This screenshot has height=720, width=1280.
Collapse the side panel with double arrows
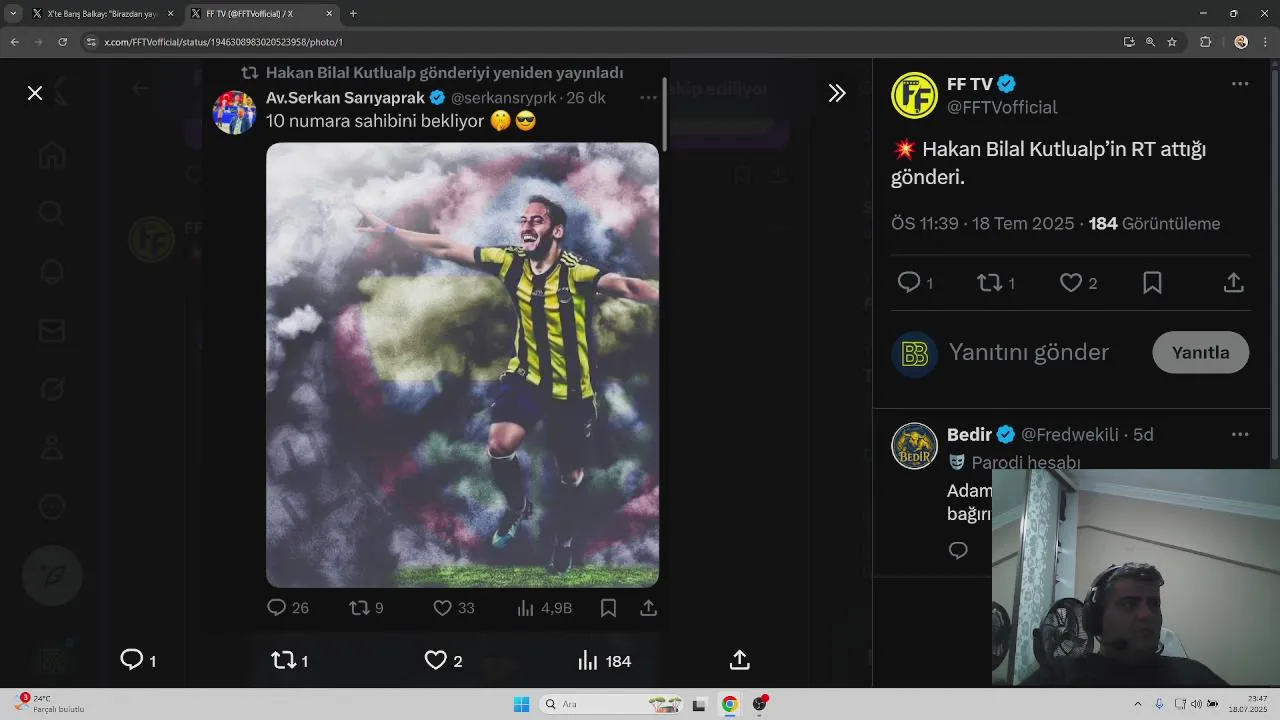pos(837,93)
